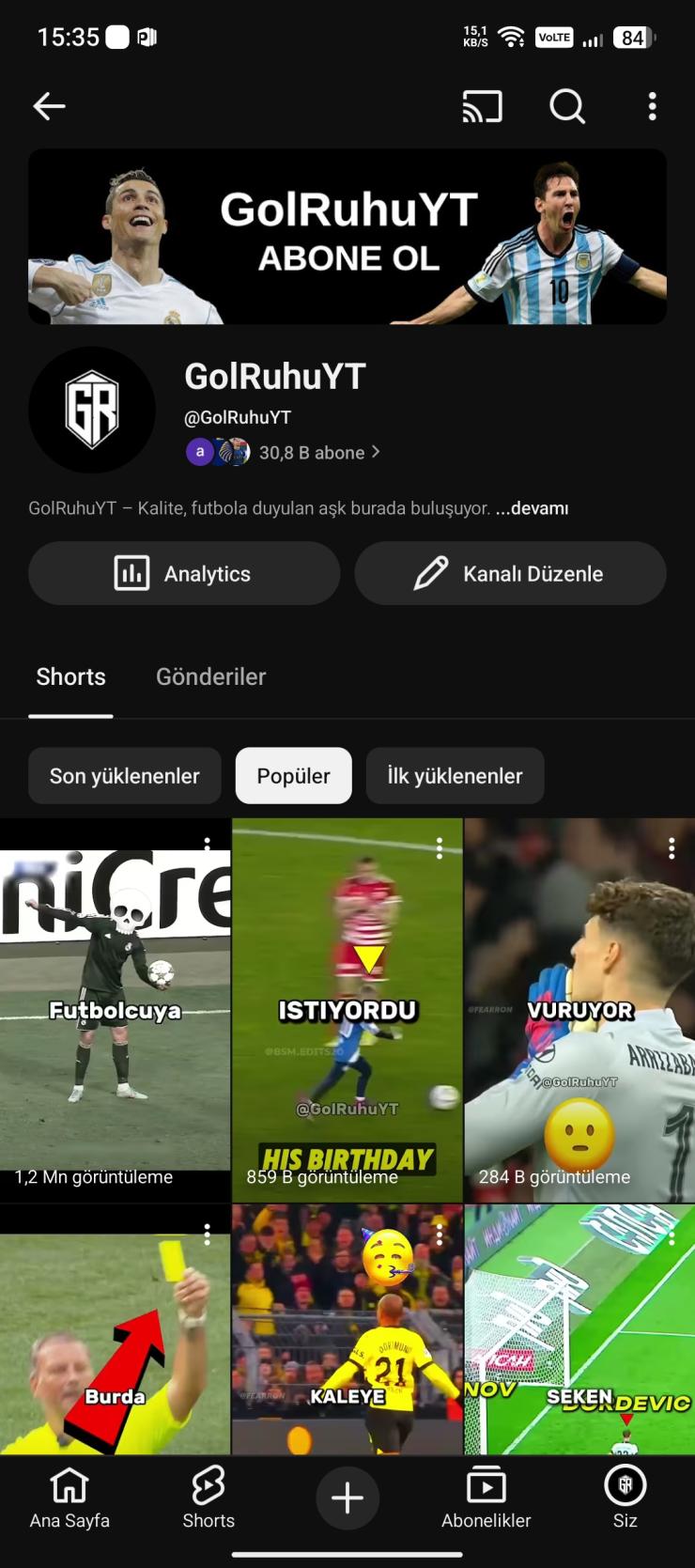Play the ISTIYORDU short
The width and height of the screenshot is (695, 1568).
coord(347,1010)
